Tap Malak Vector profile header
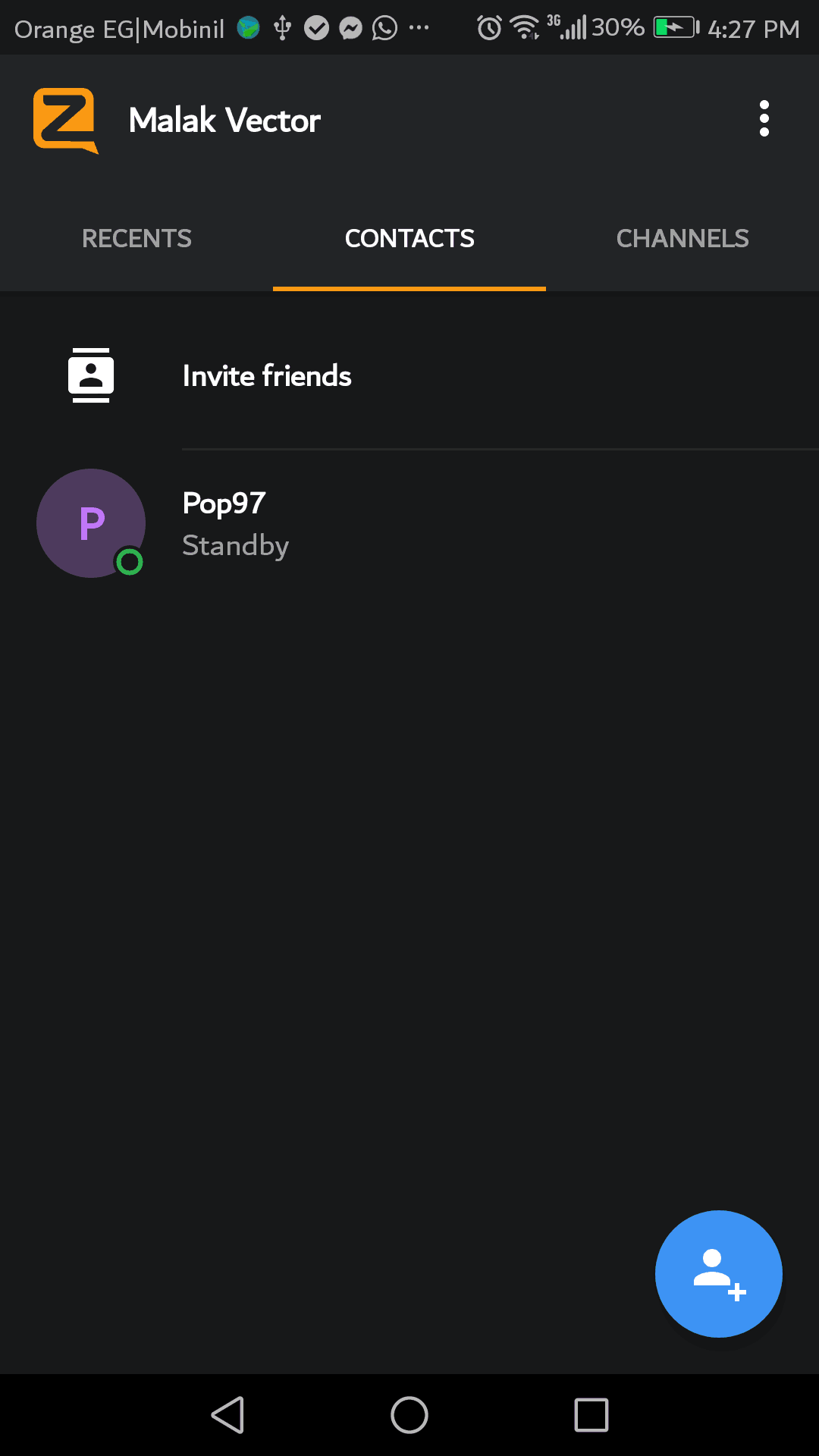The width and height of the screenshot is (819, 1456). (224, 121)
